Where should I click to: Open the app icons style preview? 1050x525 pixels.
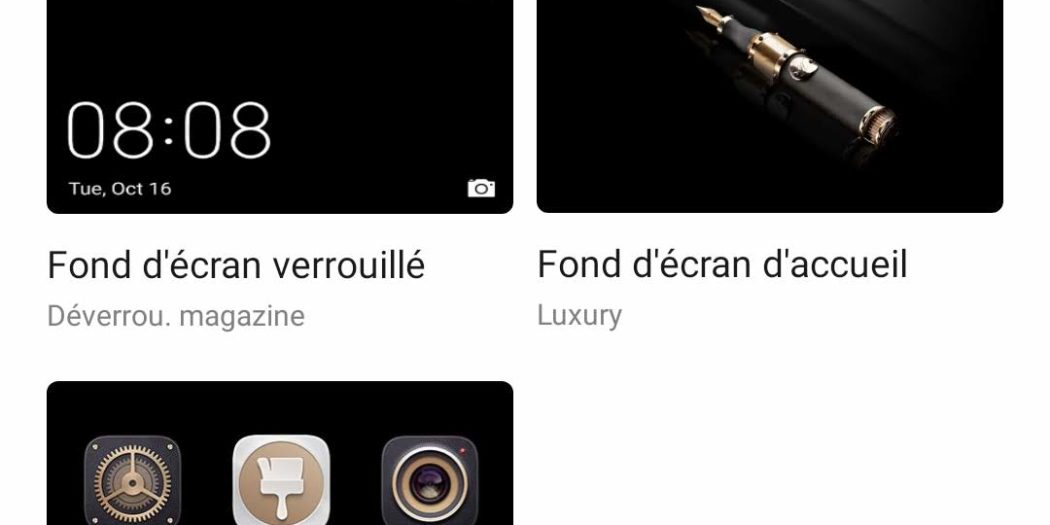tap(280, 455)
